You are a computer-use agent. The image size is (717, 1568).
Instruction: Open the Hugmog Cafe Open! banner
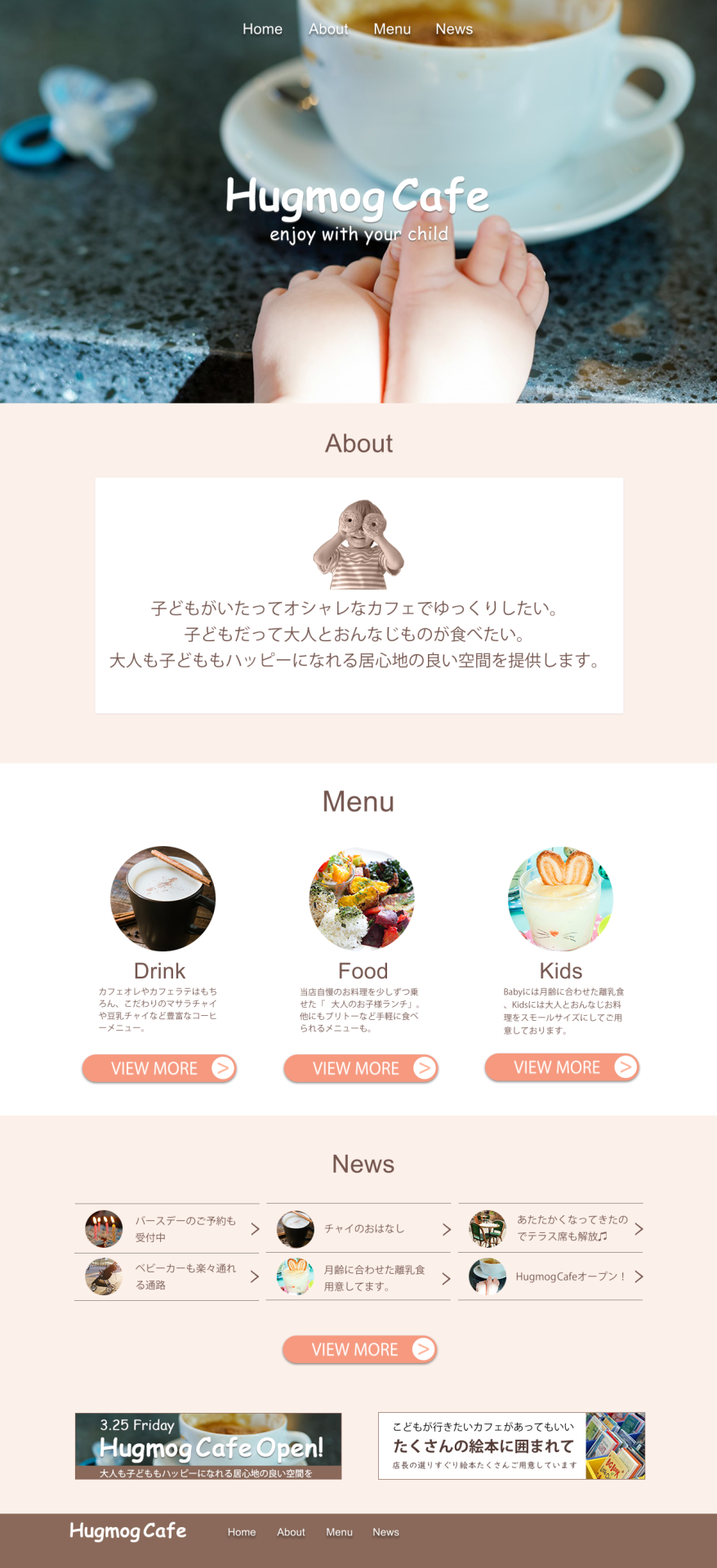click(x=208, y=1446)
